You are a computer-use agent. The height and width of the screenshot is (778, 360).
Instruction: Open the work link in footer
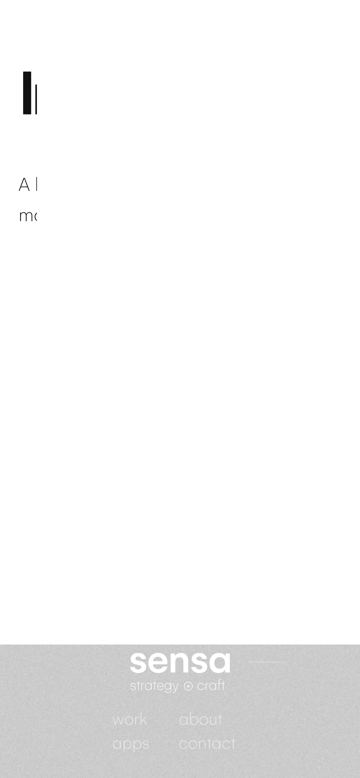(129, 719)
